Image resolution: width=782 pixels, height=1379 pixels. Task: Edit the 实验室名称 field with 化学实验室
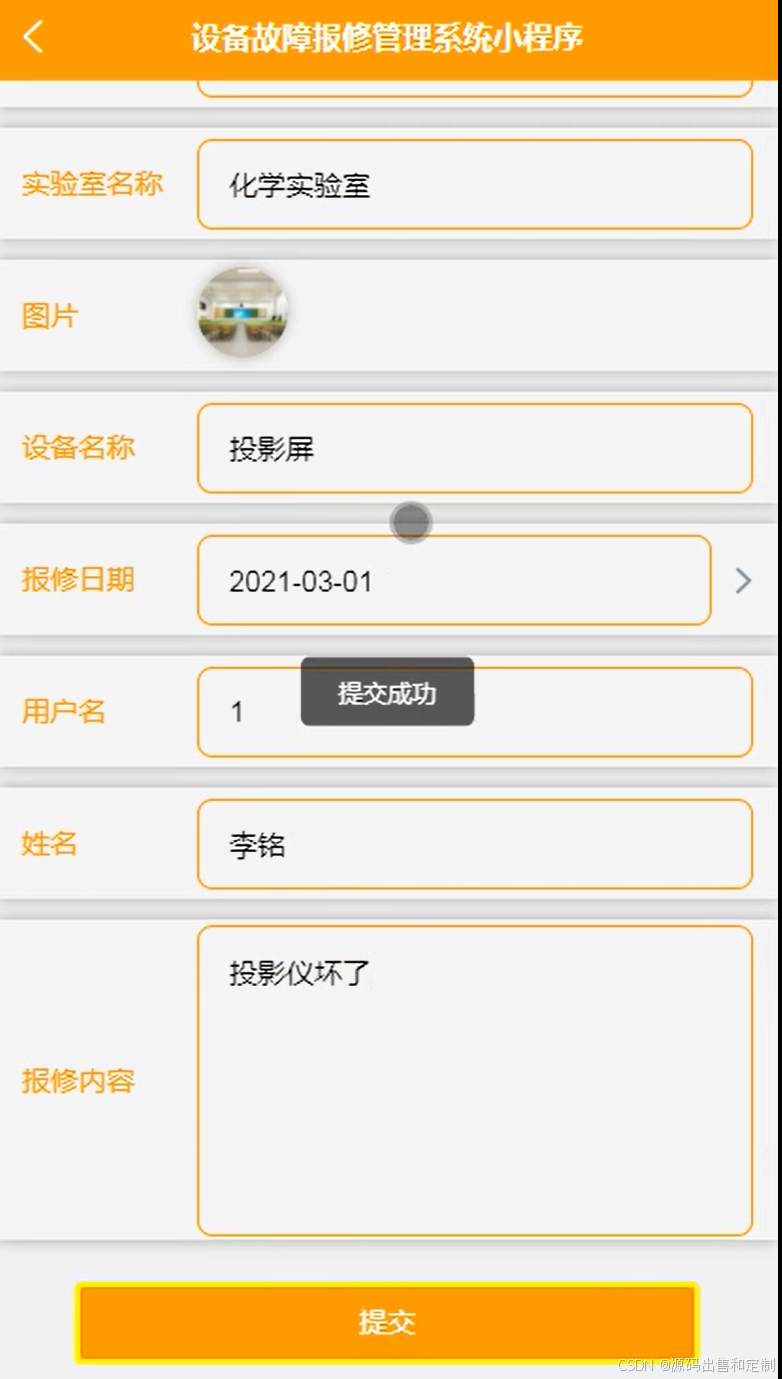[474, 185]
